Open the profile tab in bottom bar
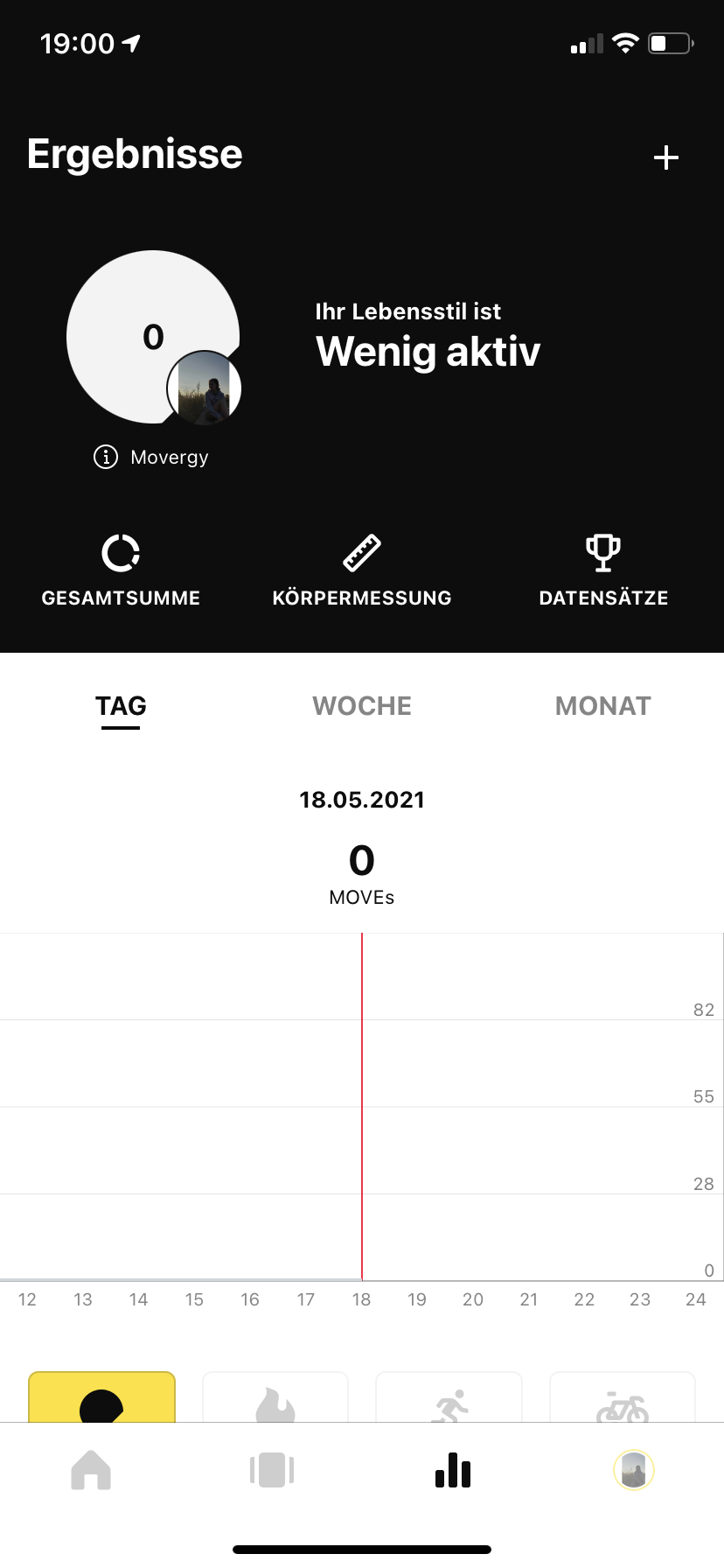 [x=634, y=1470]
